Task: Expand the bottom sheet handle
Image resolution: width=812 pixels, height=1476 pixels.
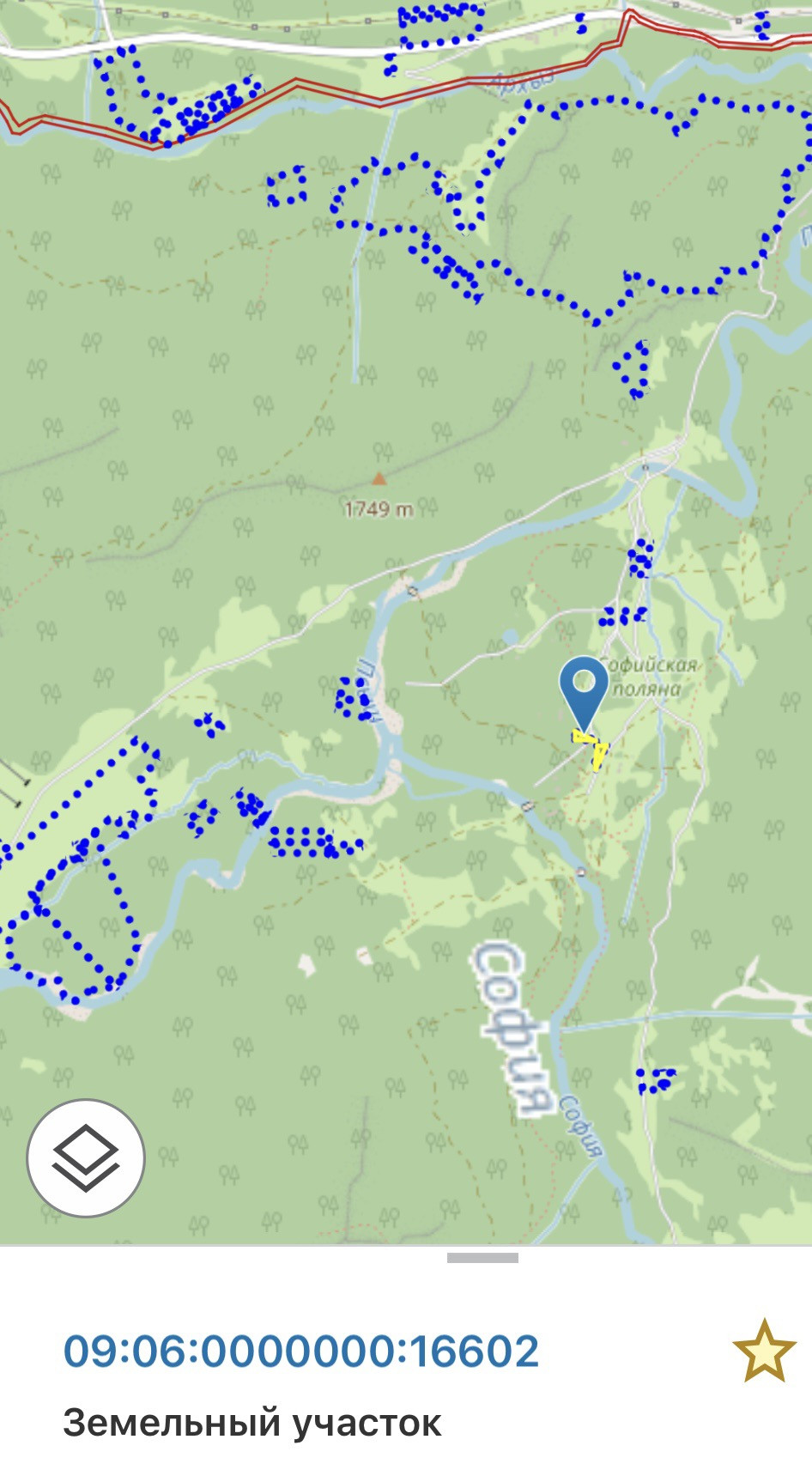Action: [x=482, y=1258]
